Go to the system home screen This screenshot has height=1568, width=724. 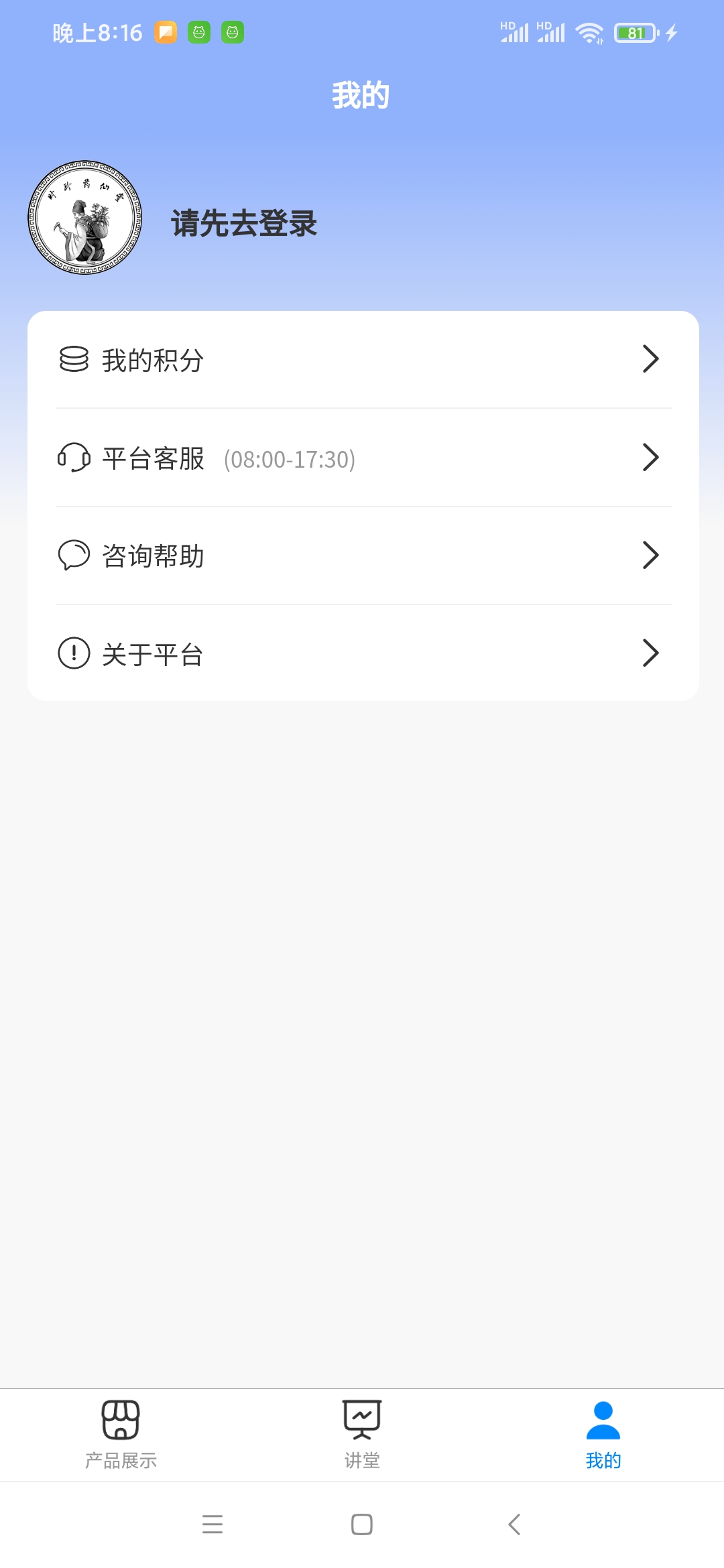click(362, 1524)
